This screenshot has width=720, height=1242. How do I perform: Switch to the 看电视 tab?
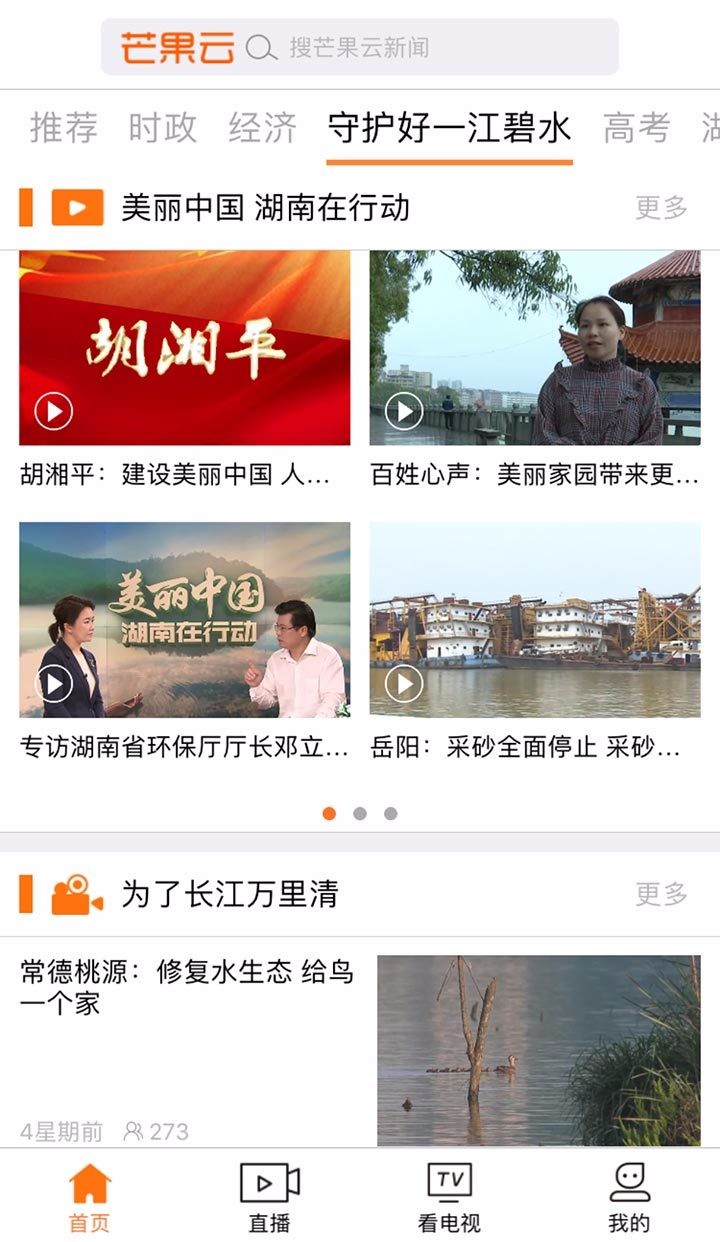pyautogui.click(x=449, y=1197)
